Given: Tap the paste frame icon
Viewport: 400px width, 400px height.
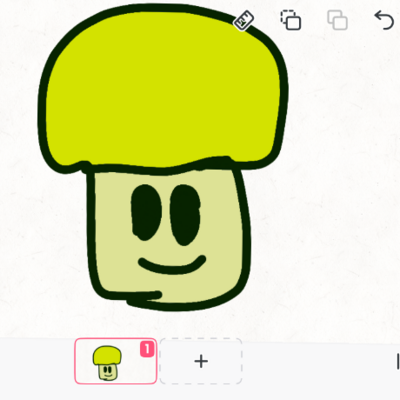Looking at the screenshot, I should pos(337,20).
